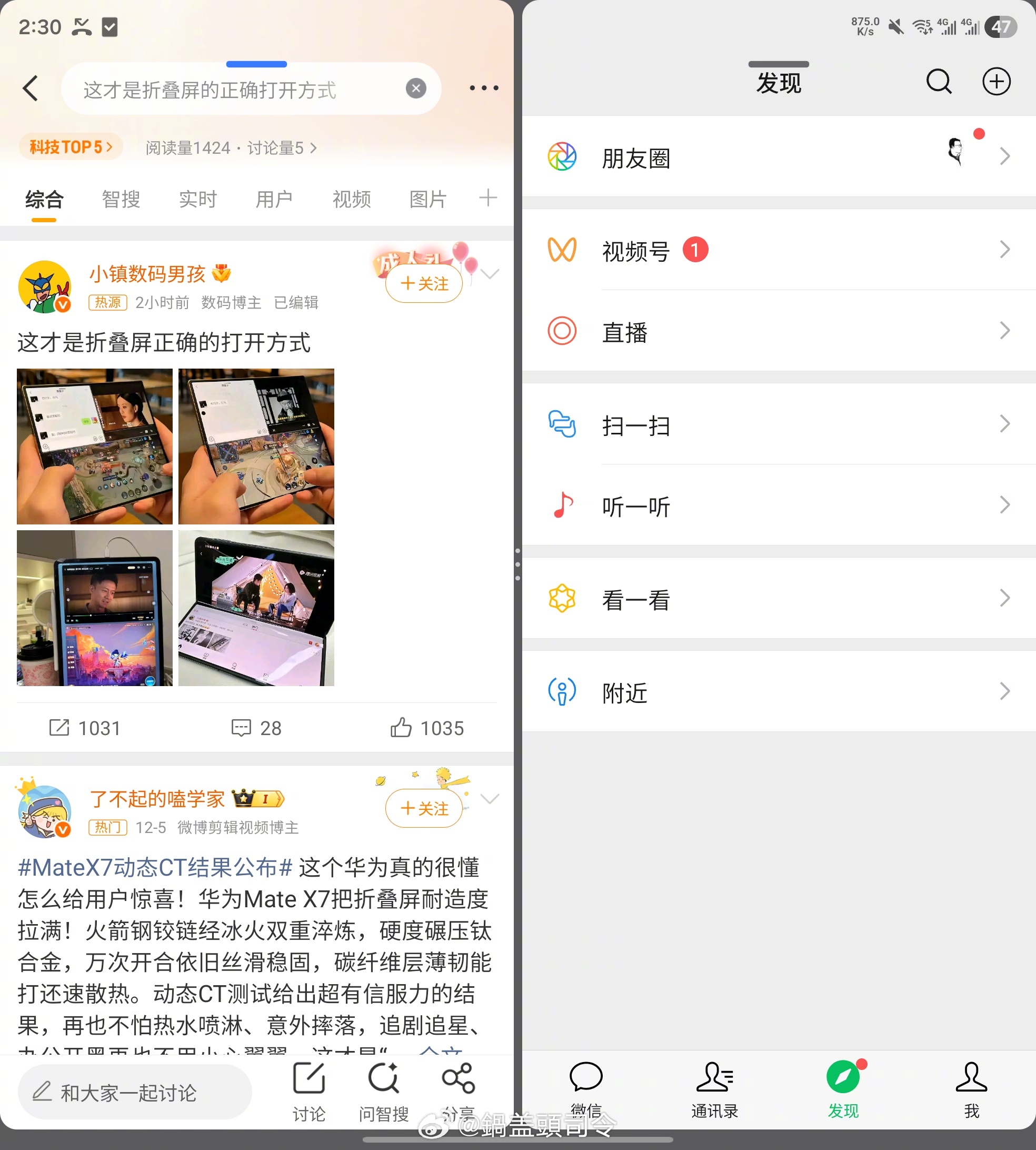
Task: Open the #MateX7动态CT结果公布# hashtag link
Action: point(154,867)
